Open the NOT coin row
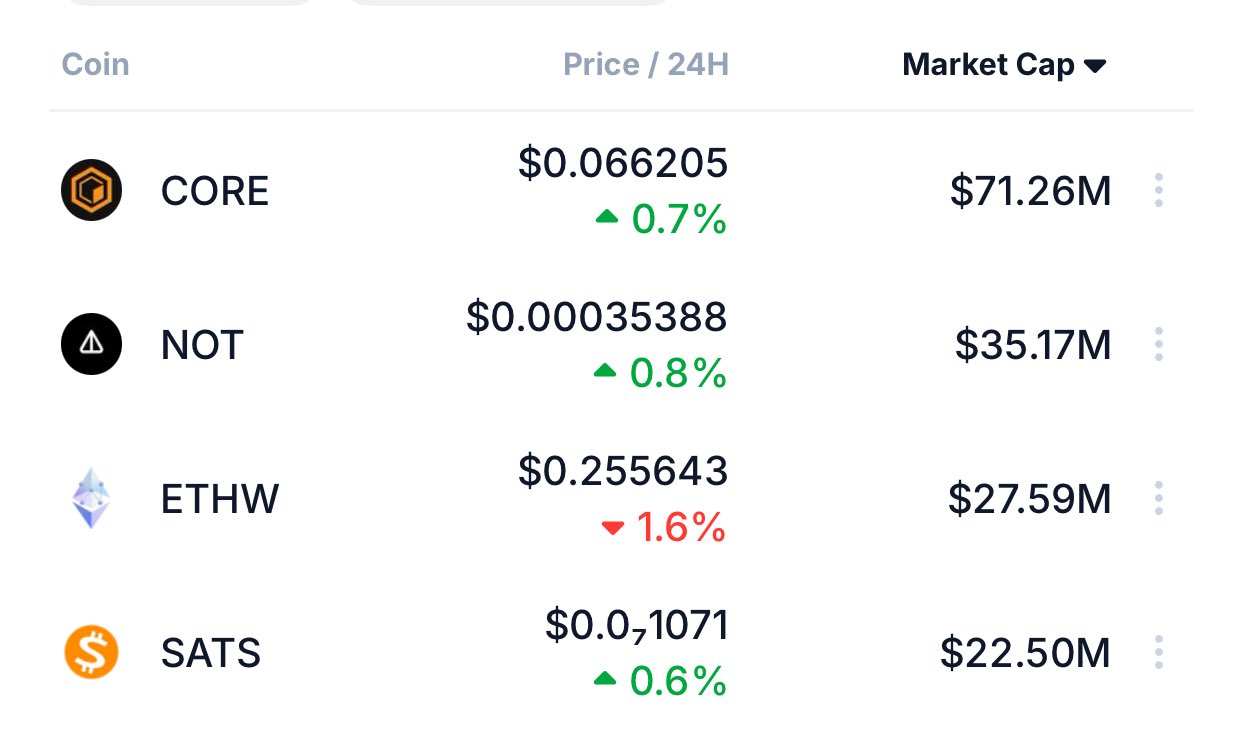The width and height of the screenshot is (1241, 753). click(201, 345)
